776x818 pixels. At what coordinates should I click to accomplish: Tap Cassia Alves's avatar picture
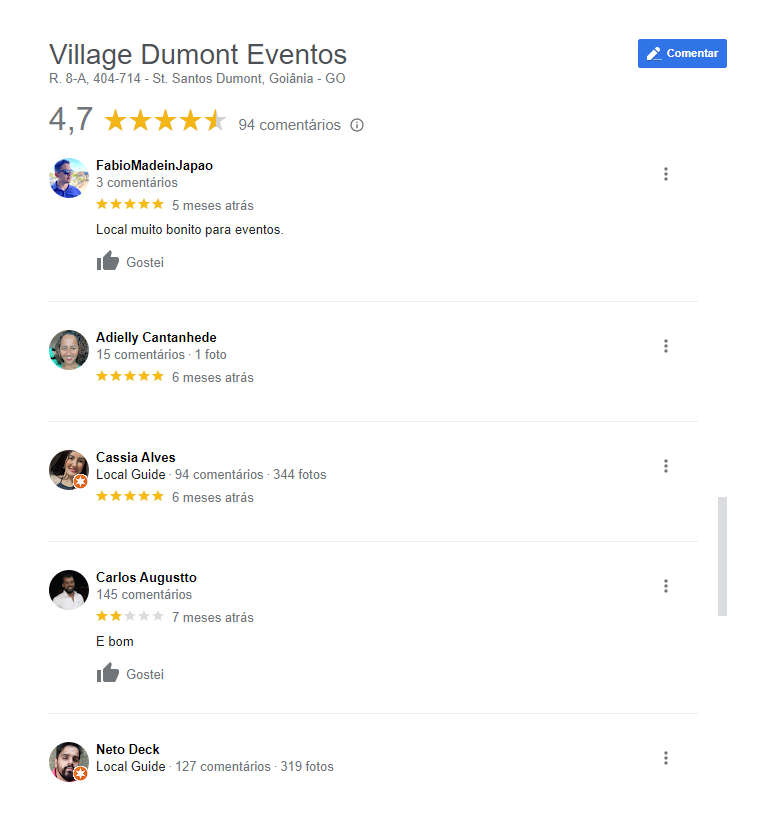[x=69, y=469]
